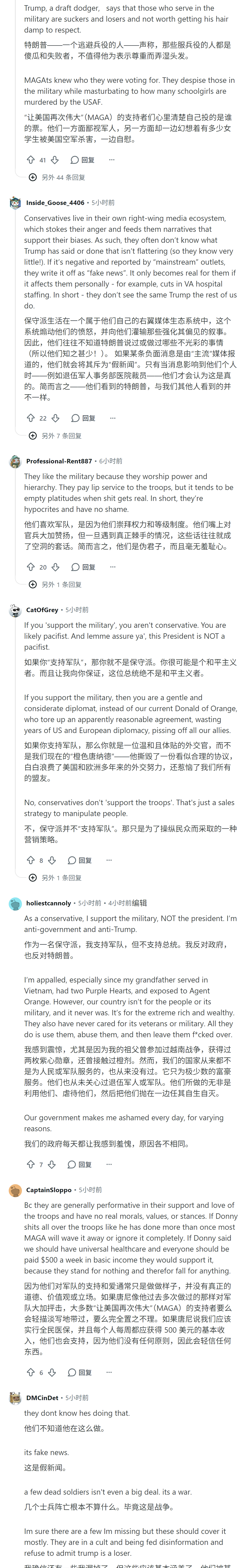Open more options on Professional-Rent887's comment
The width and height of the screenshot is (244, 1568).
click(x=112, y=567)
